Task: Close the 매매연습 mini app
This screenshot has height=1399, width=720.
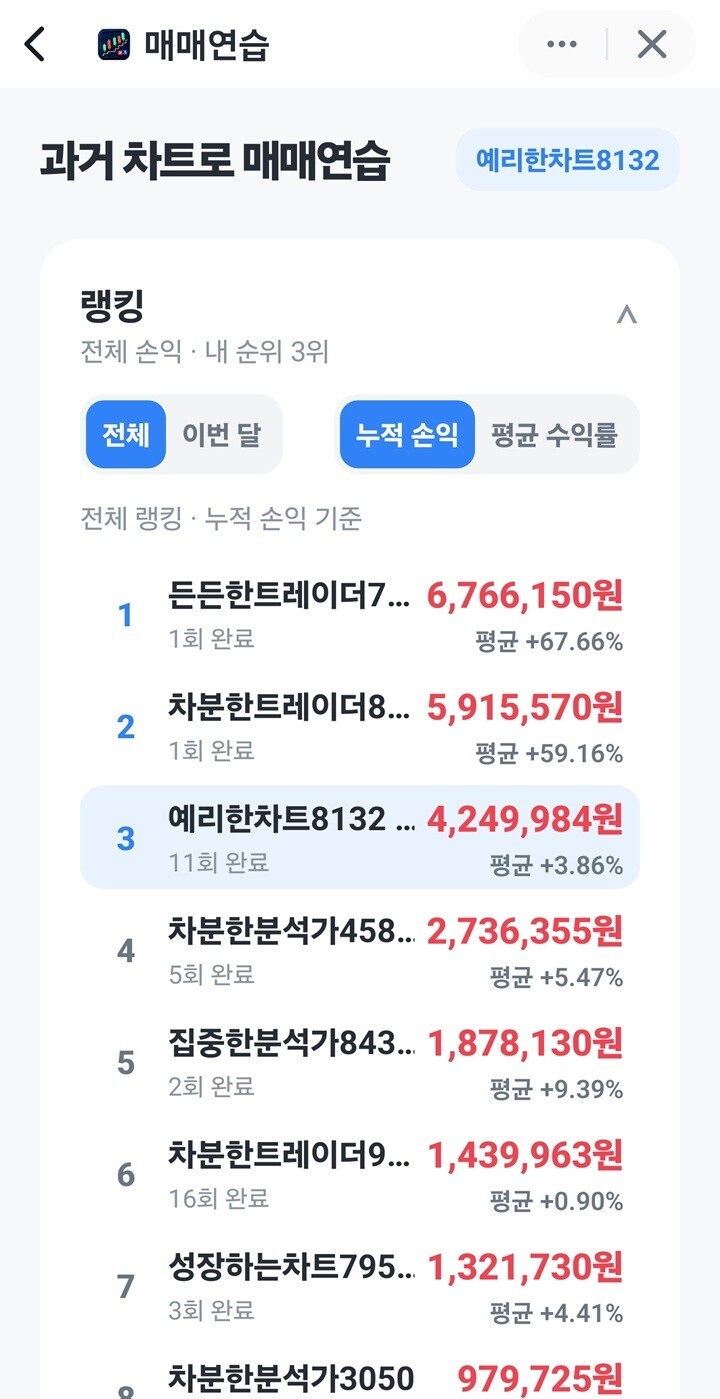Action: click(x=652, y=44)
